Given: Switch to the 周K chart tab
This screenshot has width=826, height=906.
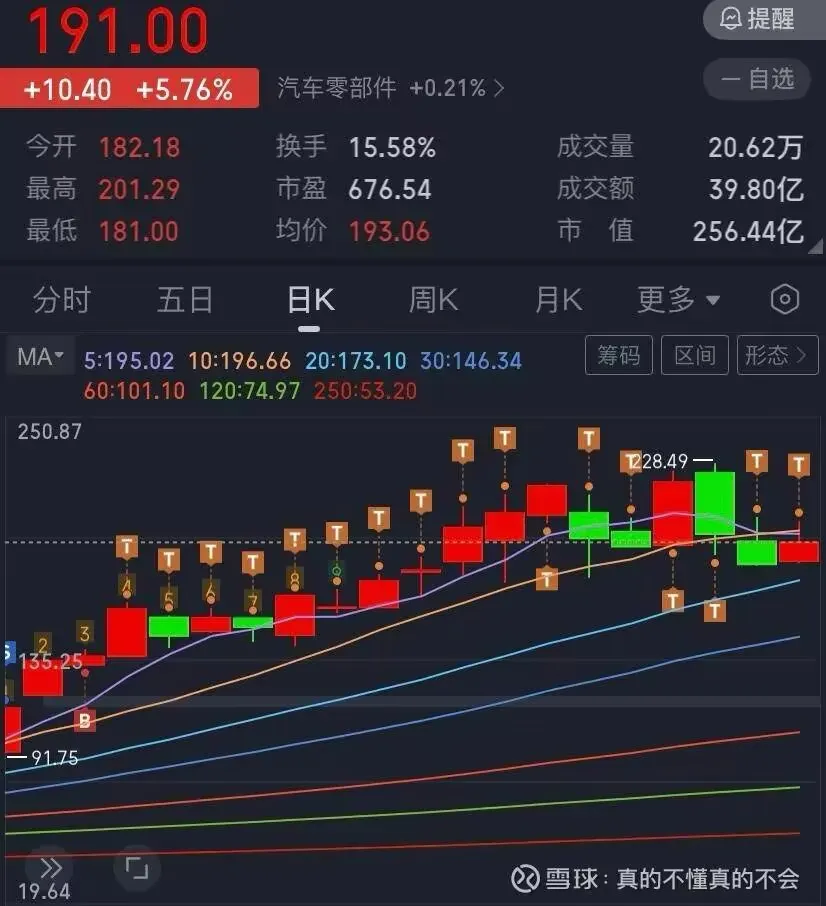Looking at the screenshot, I should point(433,299).
